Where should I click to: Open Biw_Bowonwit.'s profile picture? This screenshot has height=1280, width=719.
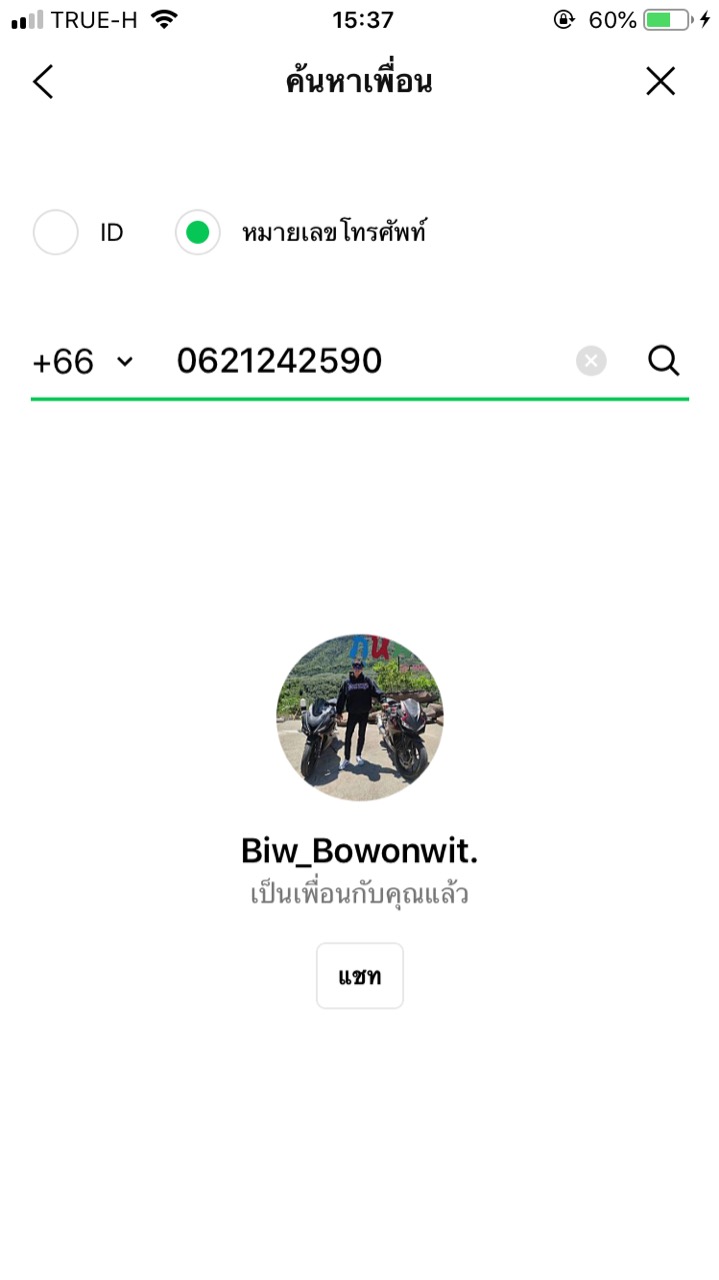click(x=359, y=716)
